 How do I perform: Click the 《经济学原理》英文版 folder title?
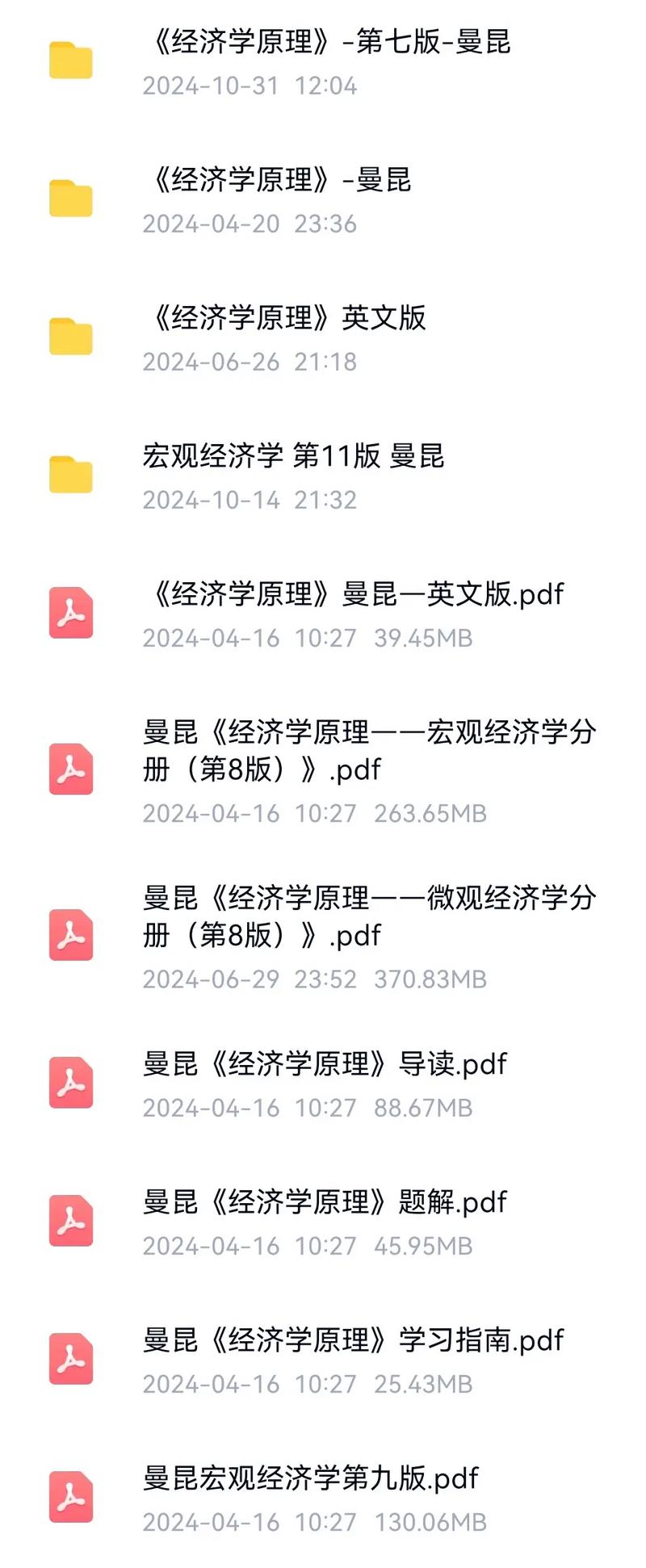tap(288, 318)
